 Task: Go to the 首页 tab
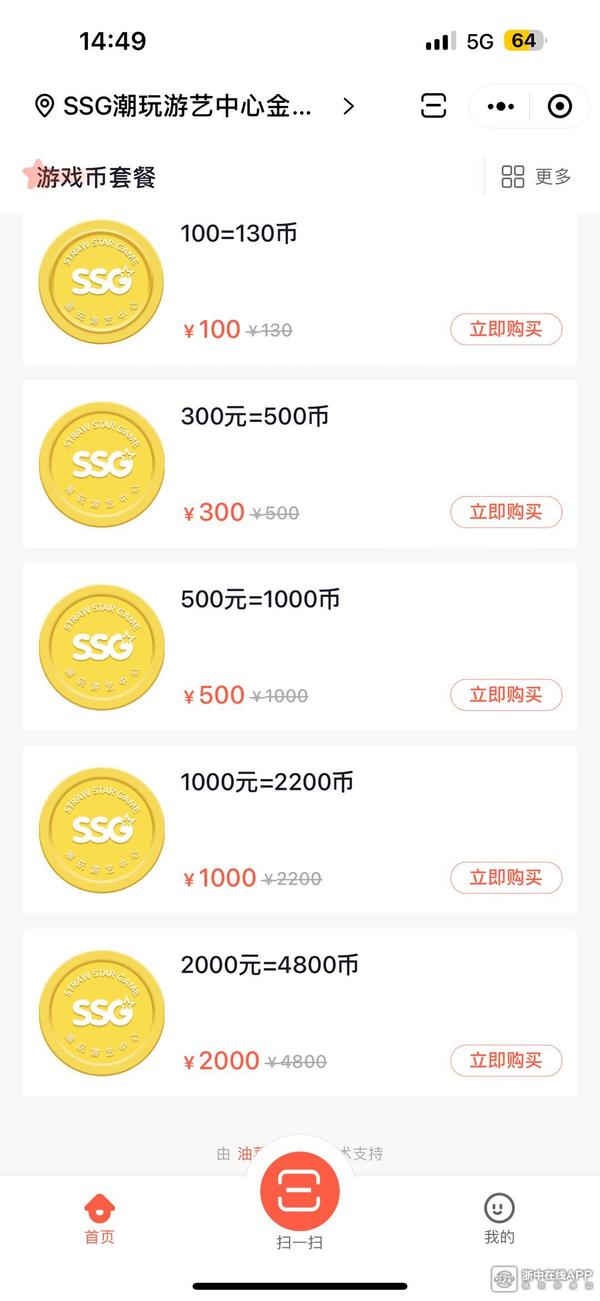(99, 1219)
